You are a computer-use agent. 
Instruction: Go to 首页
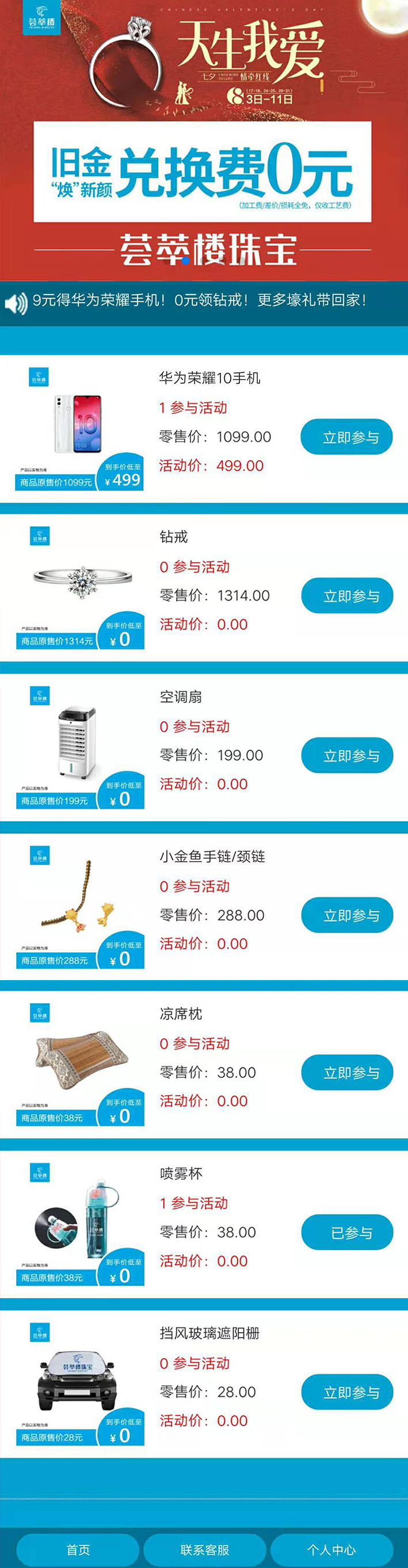click(78, 1550)
